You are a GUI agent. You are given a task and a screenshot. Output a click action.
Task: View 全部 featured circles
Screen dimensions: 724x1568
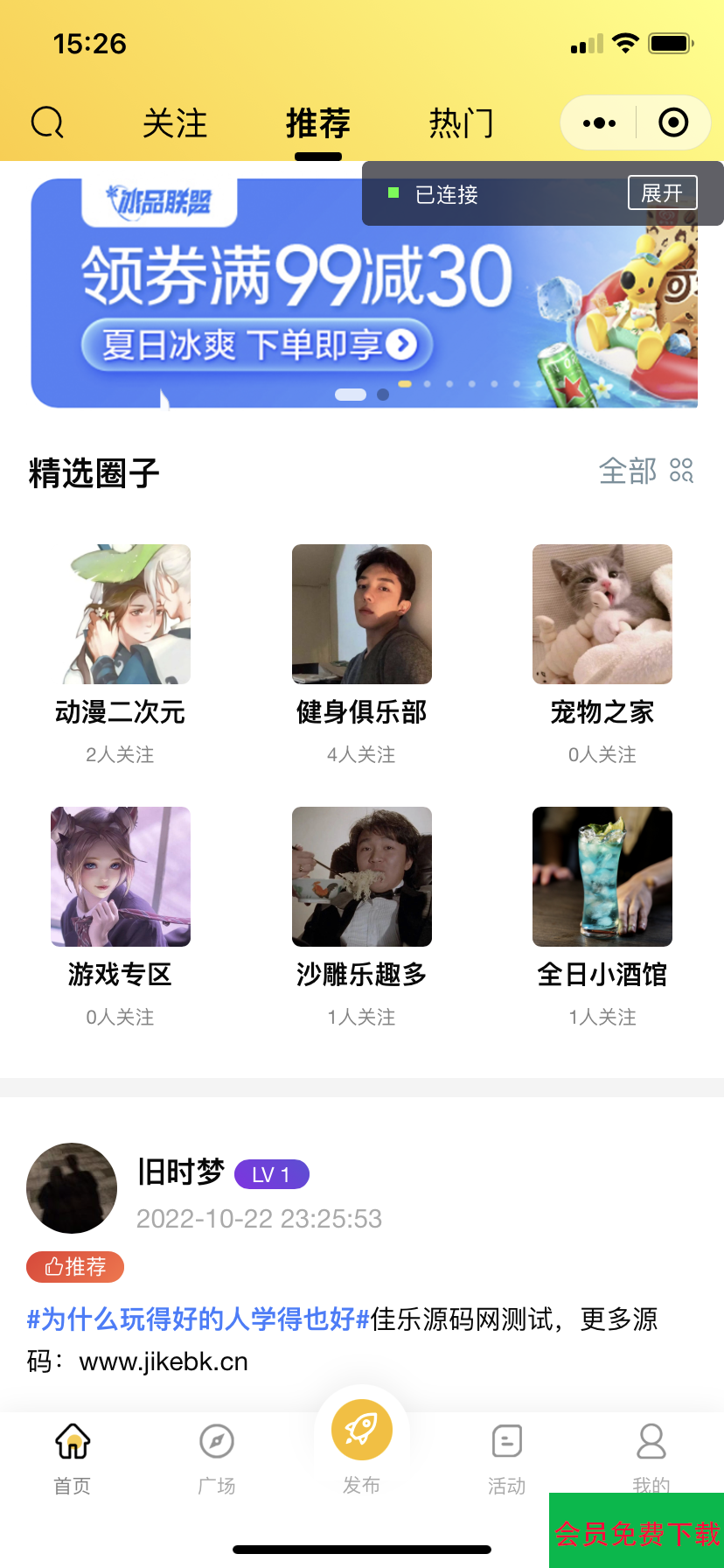point(645,472)
